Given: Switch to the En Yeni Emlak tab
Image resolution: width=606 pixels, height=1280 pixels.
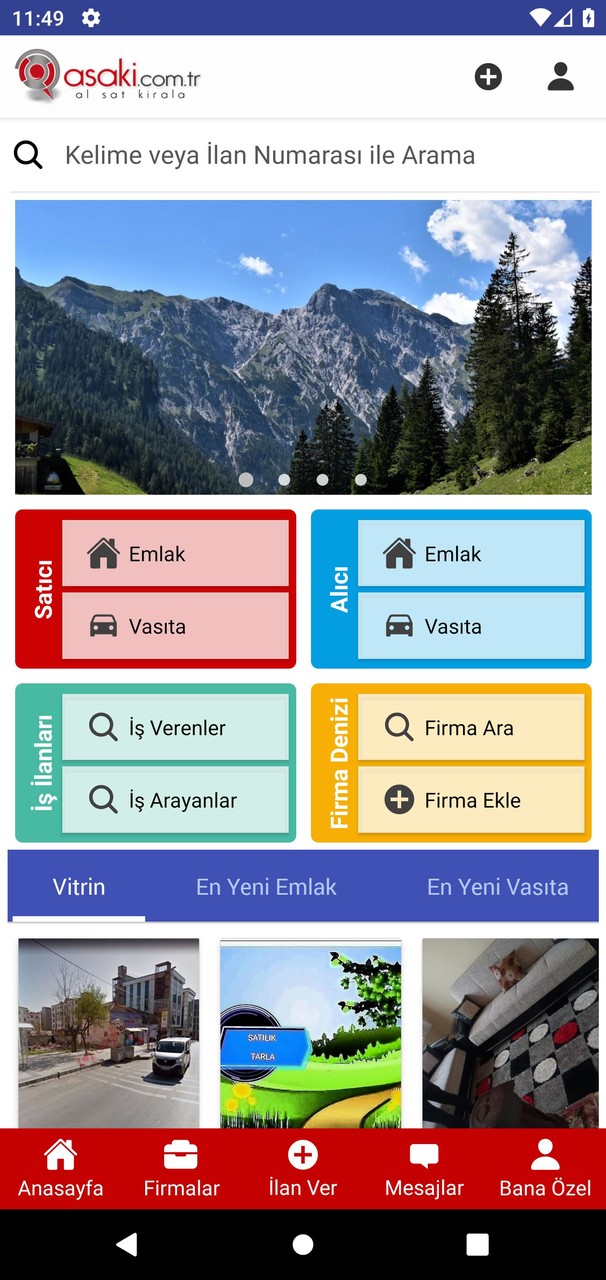Looking at the screenshot, I should pos(266,887).
